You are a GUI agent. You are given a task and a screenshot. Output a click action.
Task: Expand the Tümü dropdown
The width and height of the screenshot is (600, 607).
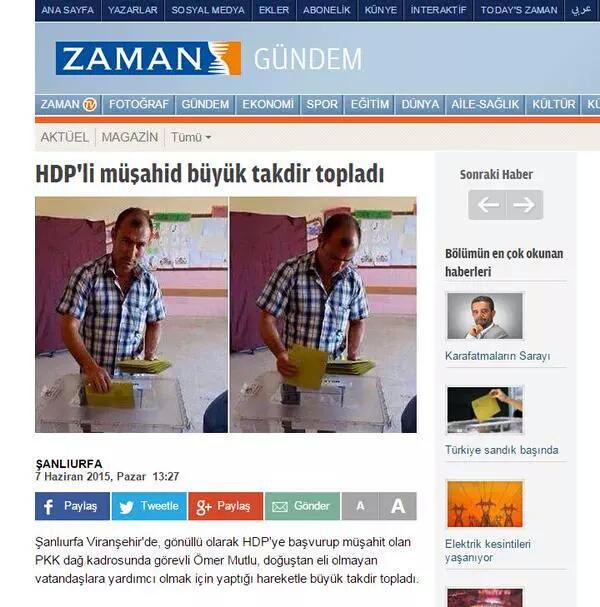pyautogui.click(x=191, y=137)
